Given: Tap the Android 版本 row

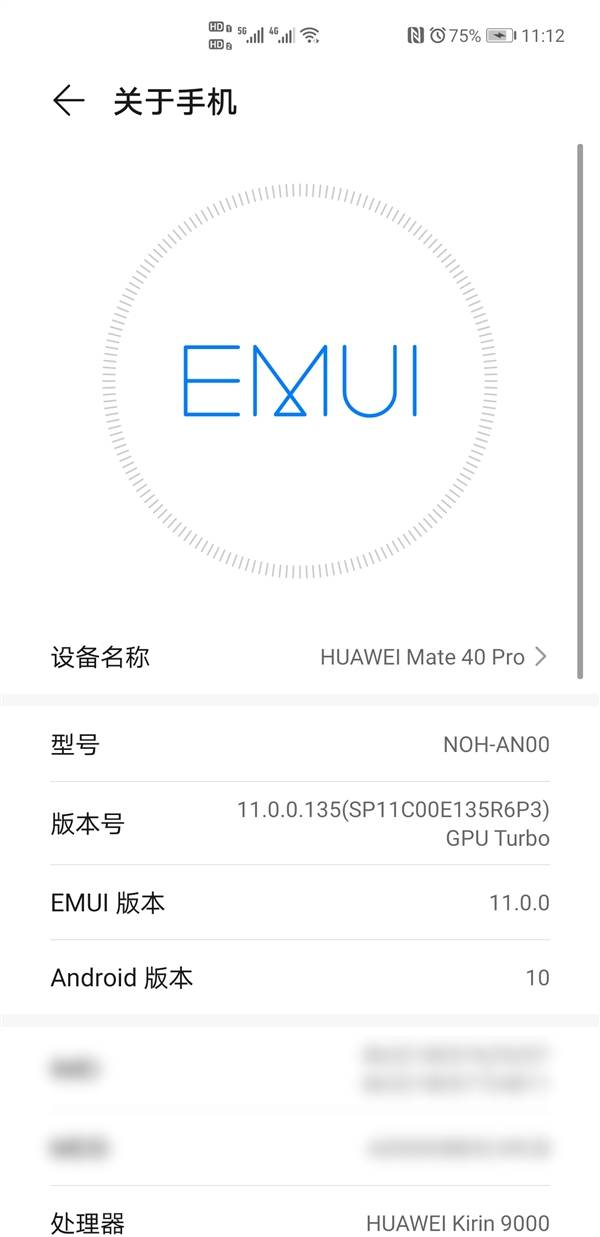Looking at the screenshot, I should click(300, 977).
